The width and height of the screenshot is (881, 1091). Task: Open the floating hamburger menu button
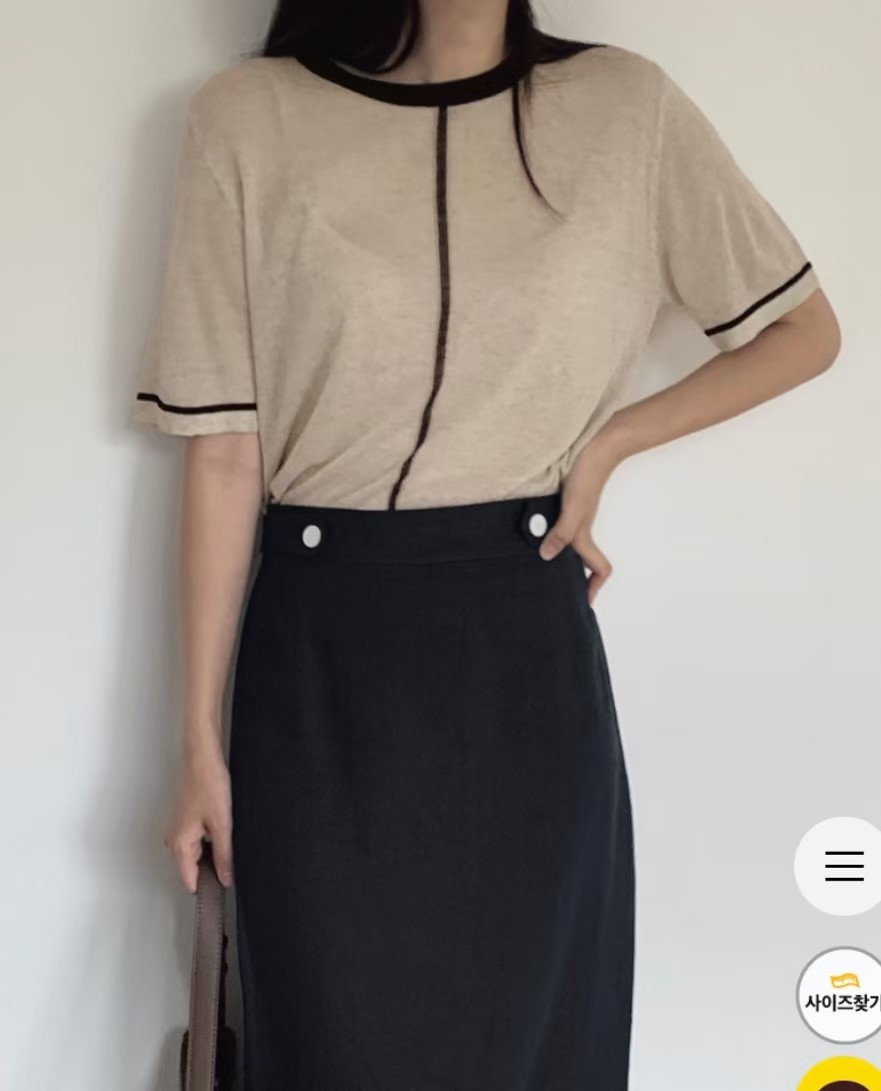[x=842, y=866]
